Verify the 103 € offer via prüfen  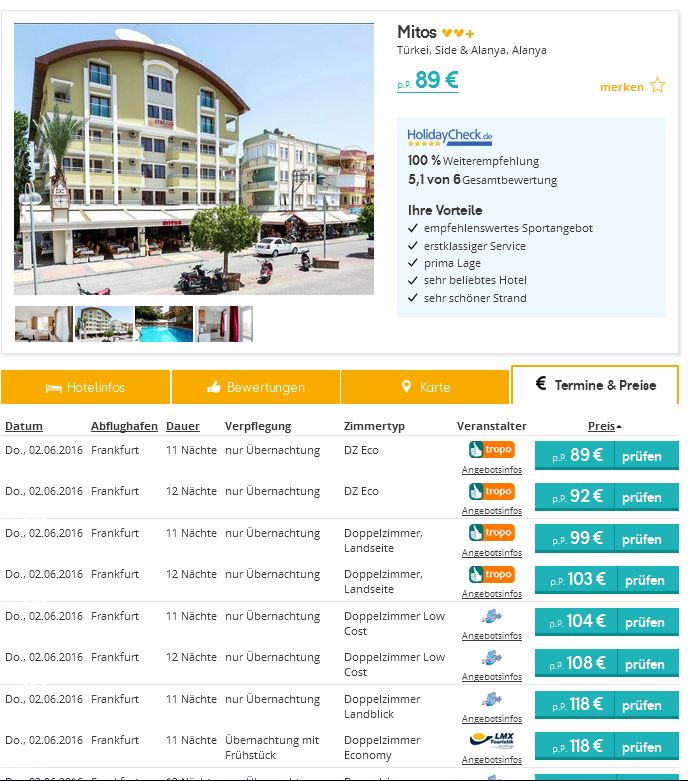click(645, 580)
